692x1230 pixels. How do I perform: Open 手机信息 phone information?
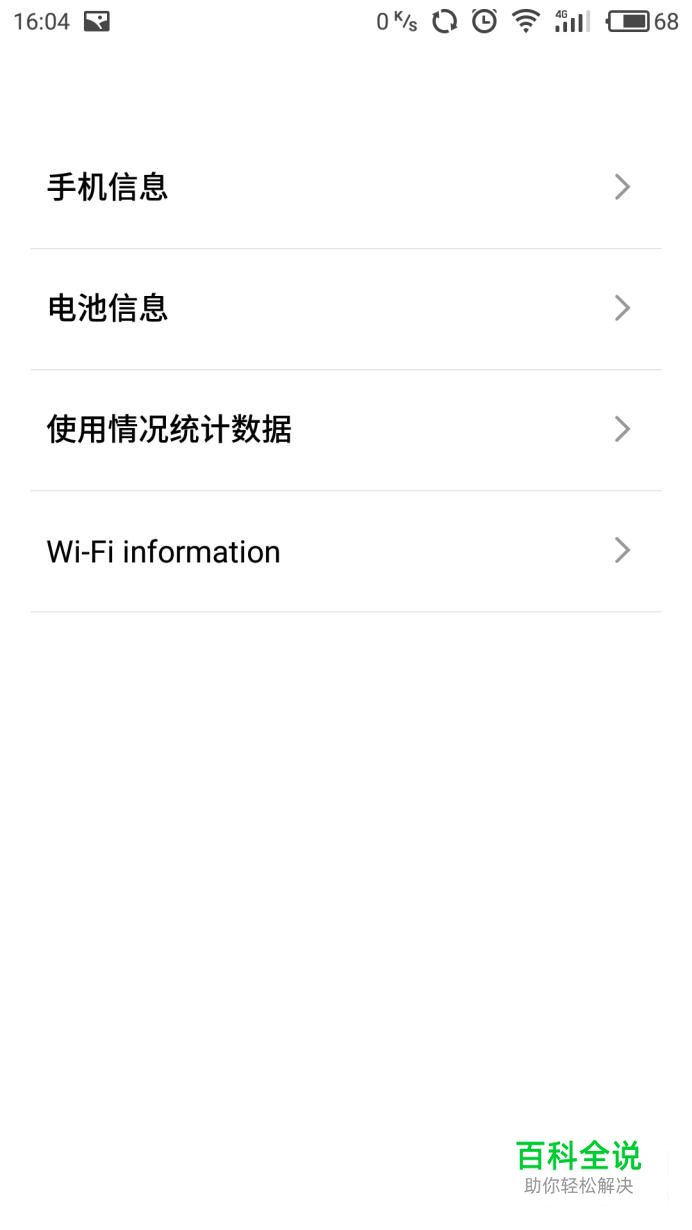[345, 188]
